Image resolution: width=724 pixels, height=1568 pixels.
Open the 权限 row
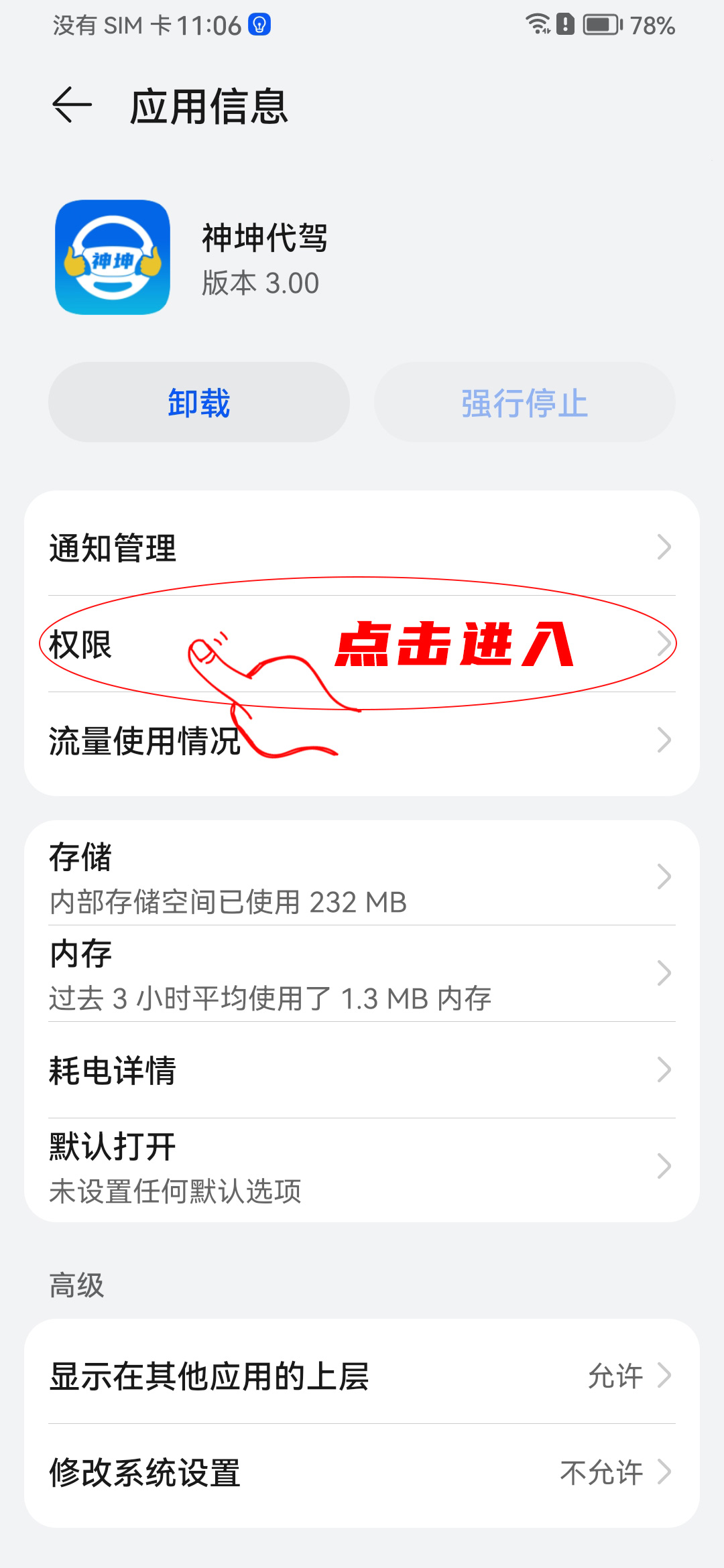pyautogui.click(x=362, y=644)
